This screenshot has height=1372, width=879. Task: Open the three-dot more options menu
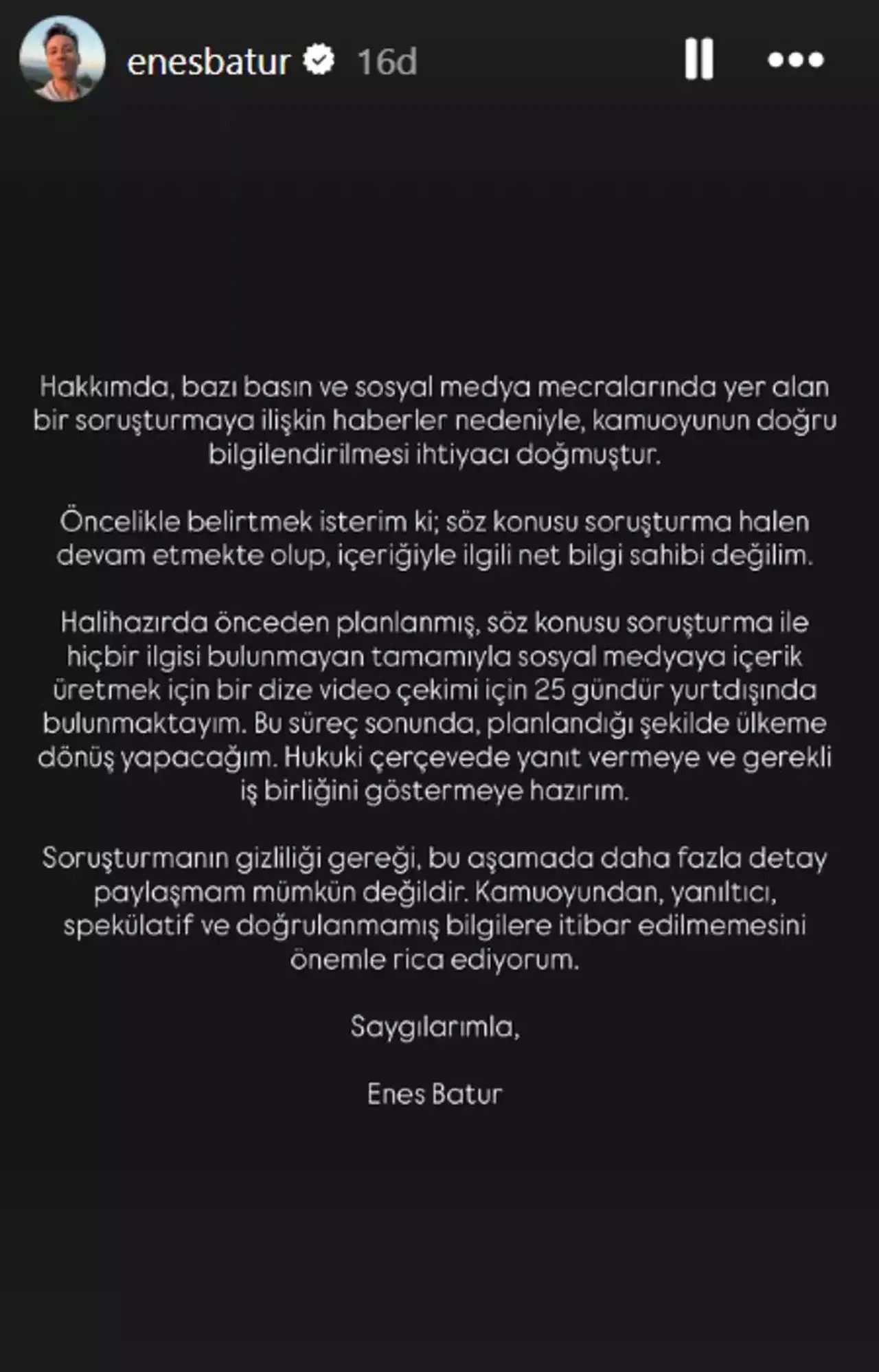pyautogui.click(x=795, y=60)
